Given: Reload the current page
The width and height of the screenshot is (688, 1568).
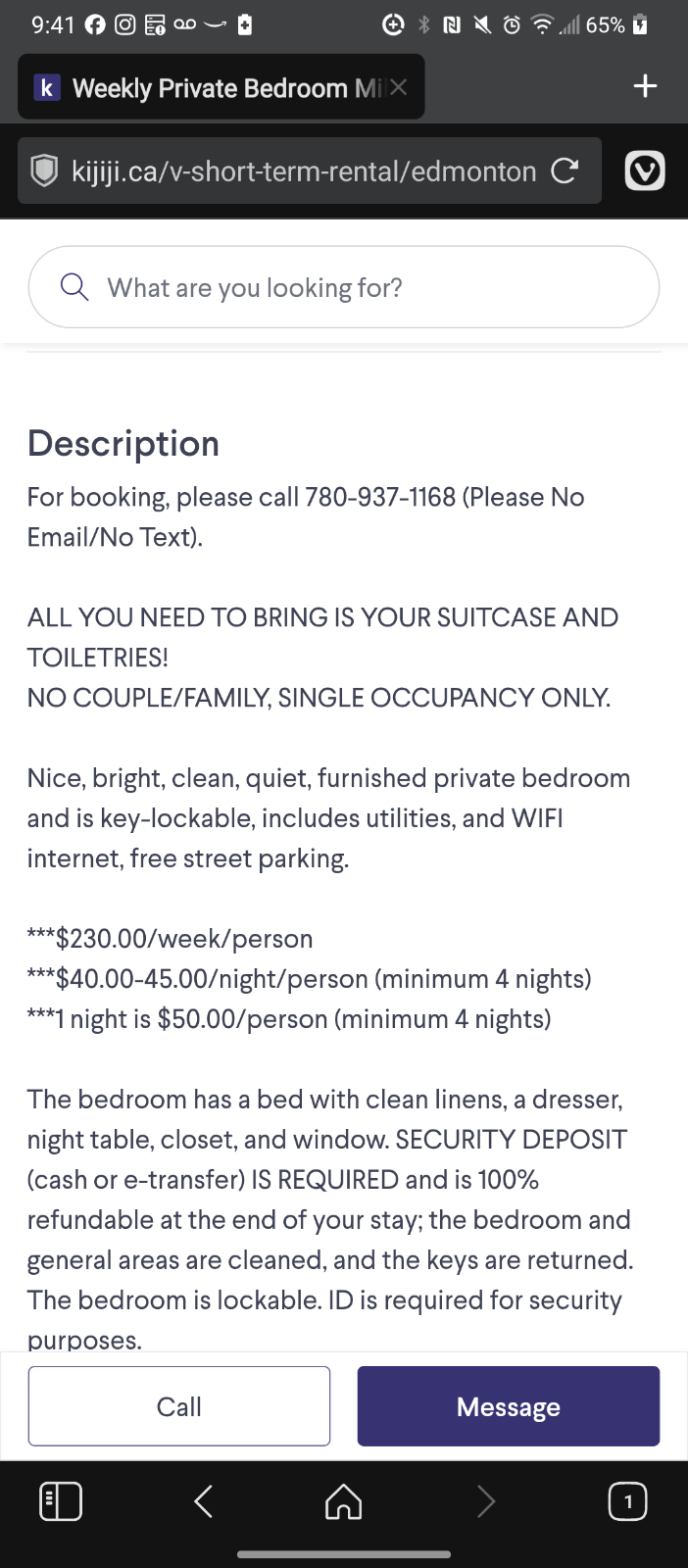Looking at the screenshot, I should point(565,171).
